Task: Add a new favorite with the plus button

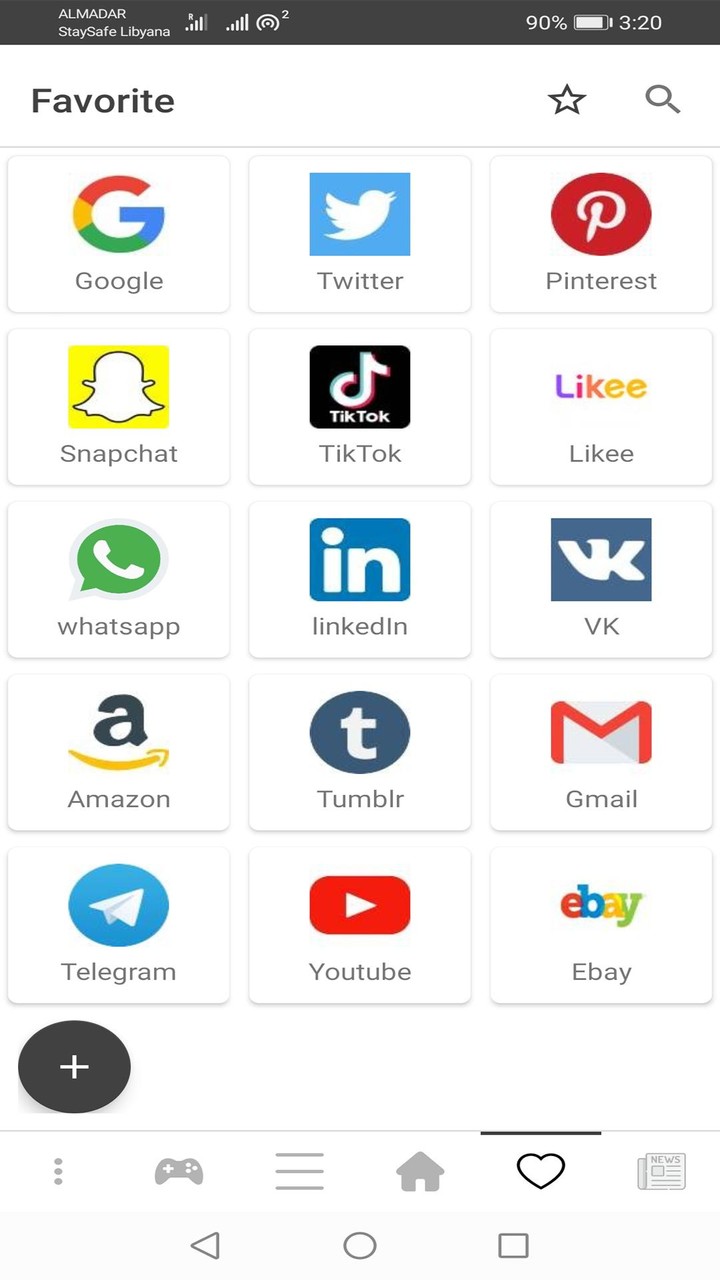Action: [74, 1067]
